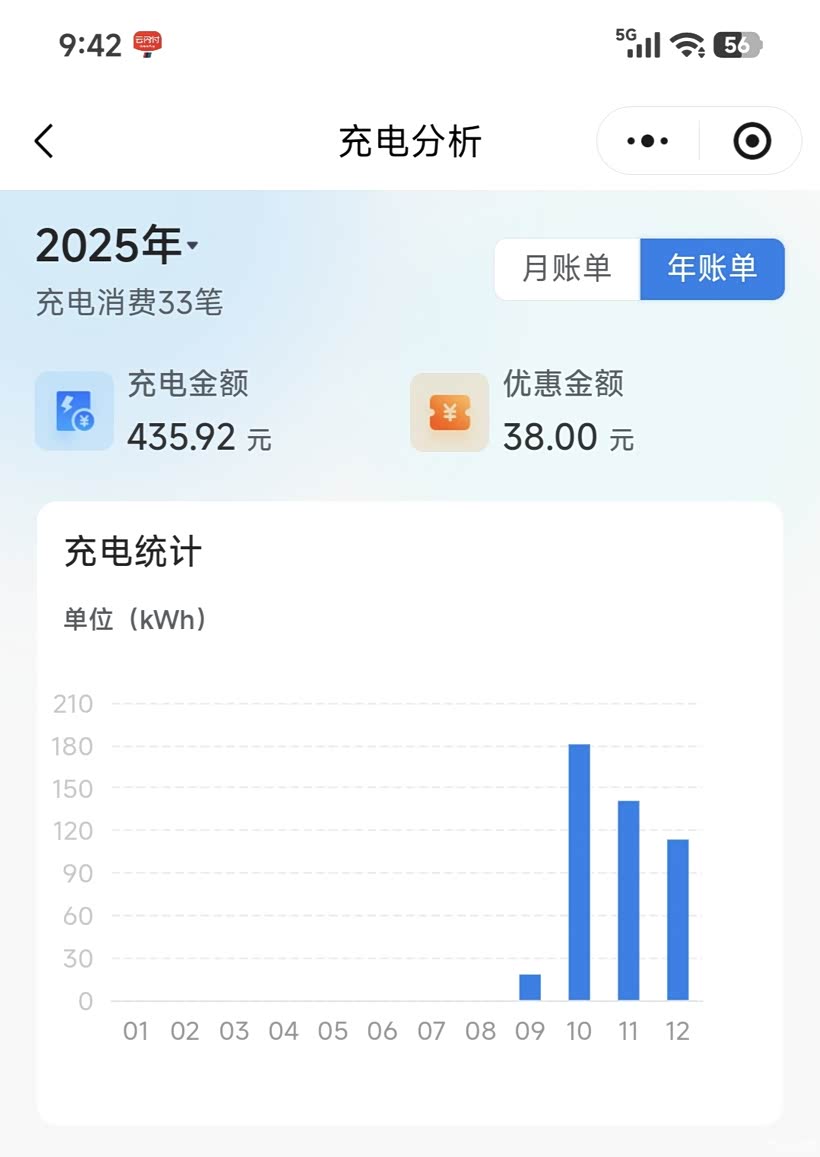Tap the month 10 bar in chart
The width and height of the screenshot is (820, 1157).
pyautogui.click(x=579, y=872)
